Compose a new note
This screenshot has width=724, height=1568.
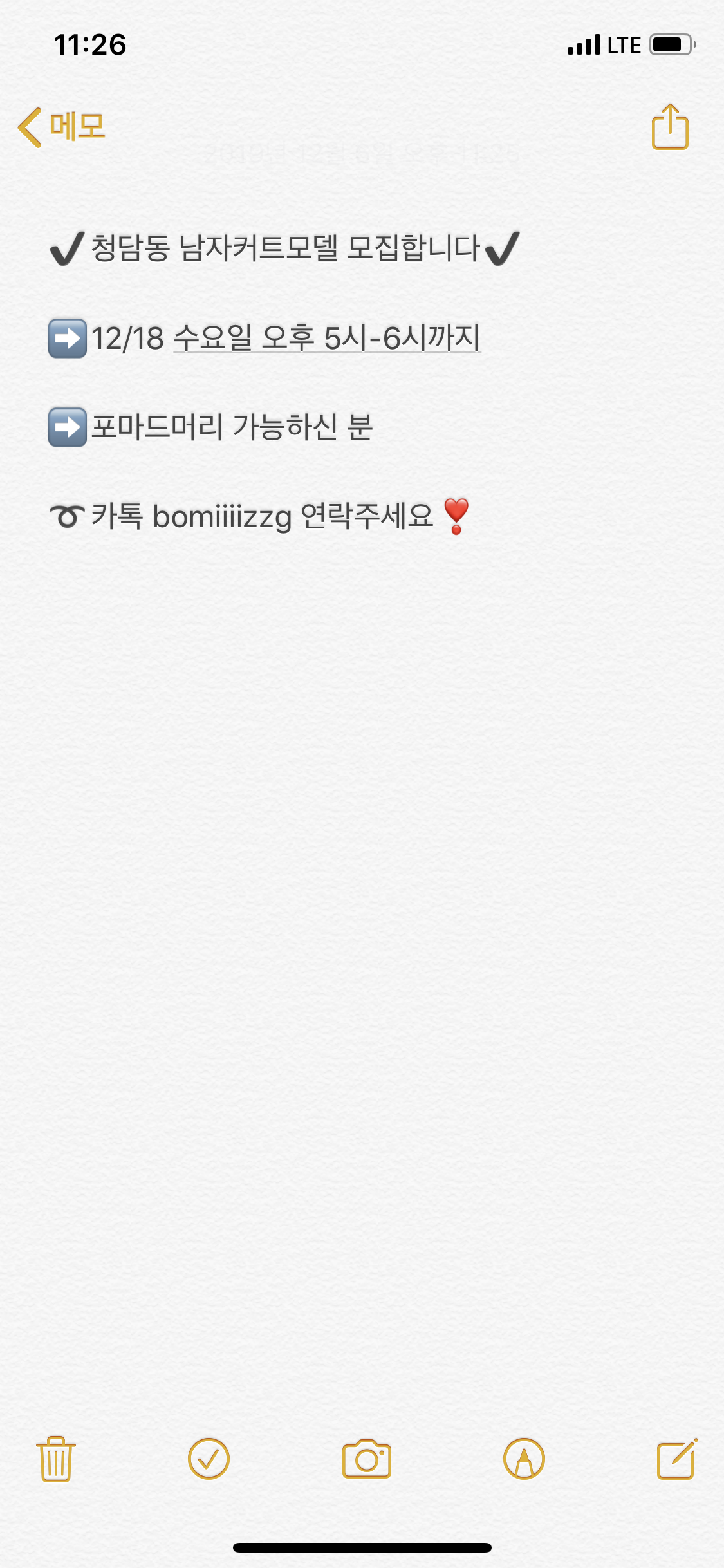[676, 1459]
